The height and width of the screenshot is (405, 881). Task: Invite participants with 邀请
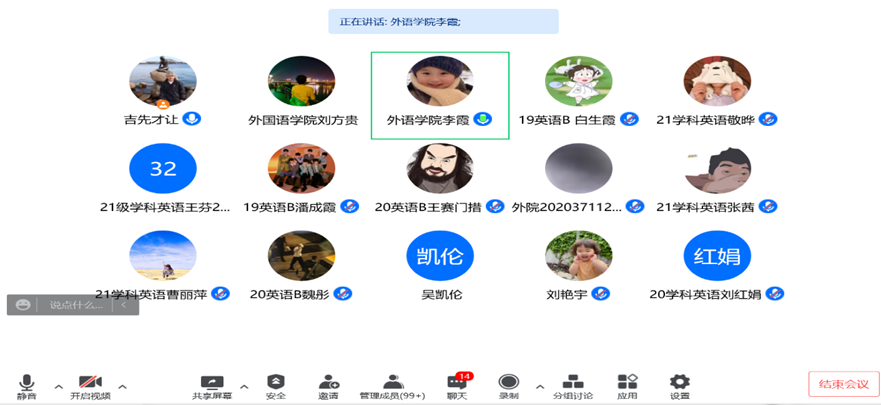click(328, 385)
